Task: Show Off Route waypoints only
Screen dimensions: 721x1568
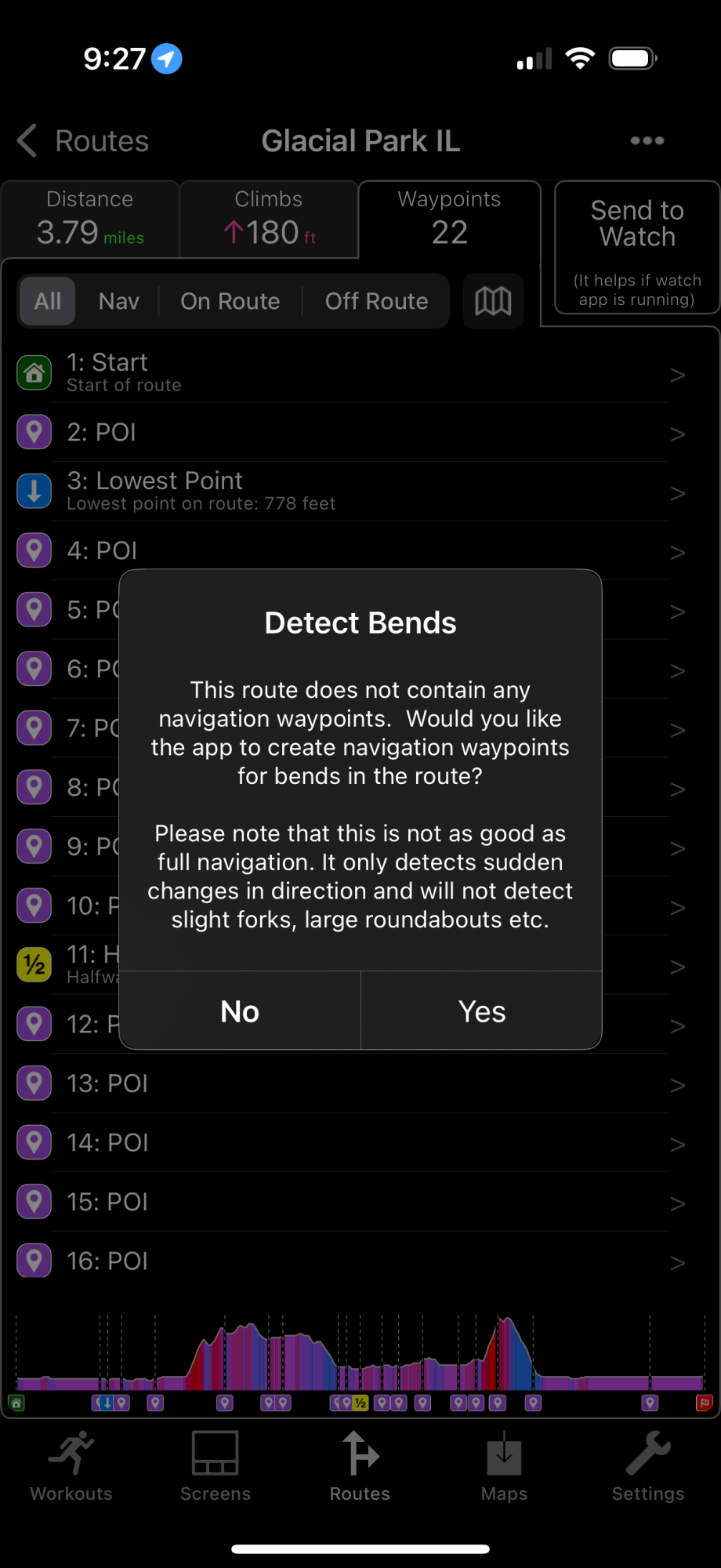Action: click(x=377, y=301)
